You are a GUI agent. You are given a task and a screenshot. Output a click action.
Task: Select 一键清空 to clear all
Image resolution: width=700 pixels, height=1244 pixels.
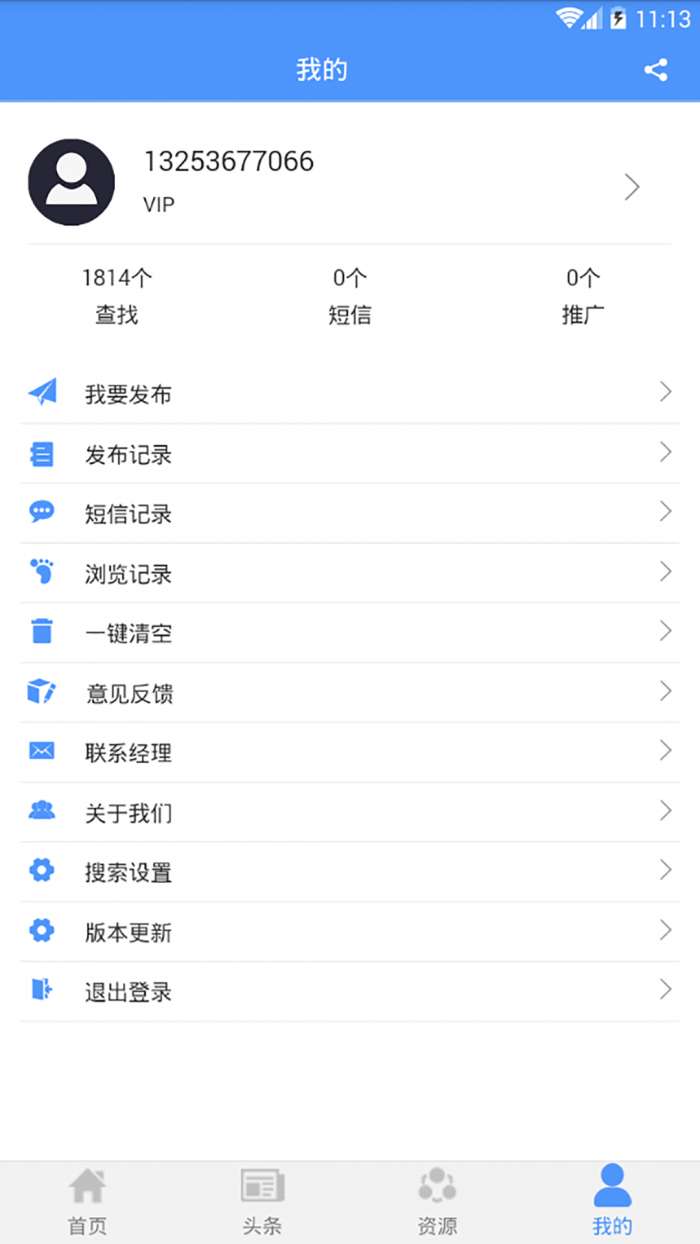pos(350,633)
